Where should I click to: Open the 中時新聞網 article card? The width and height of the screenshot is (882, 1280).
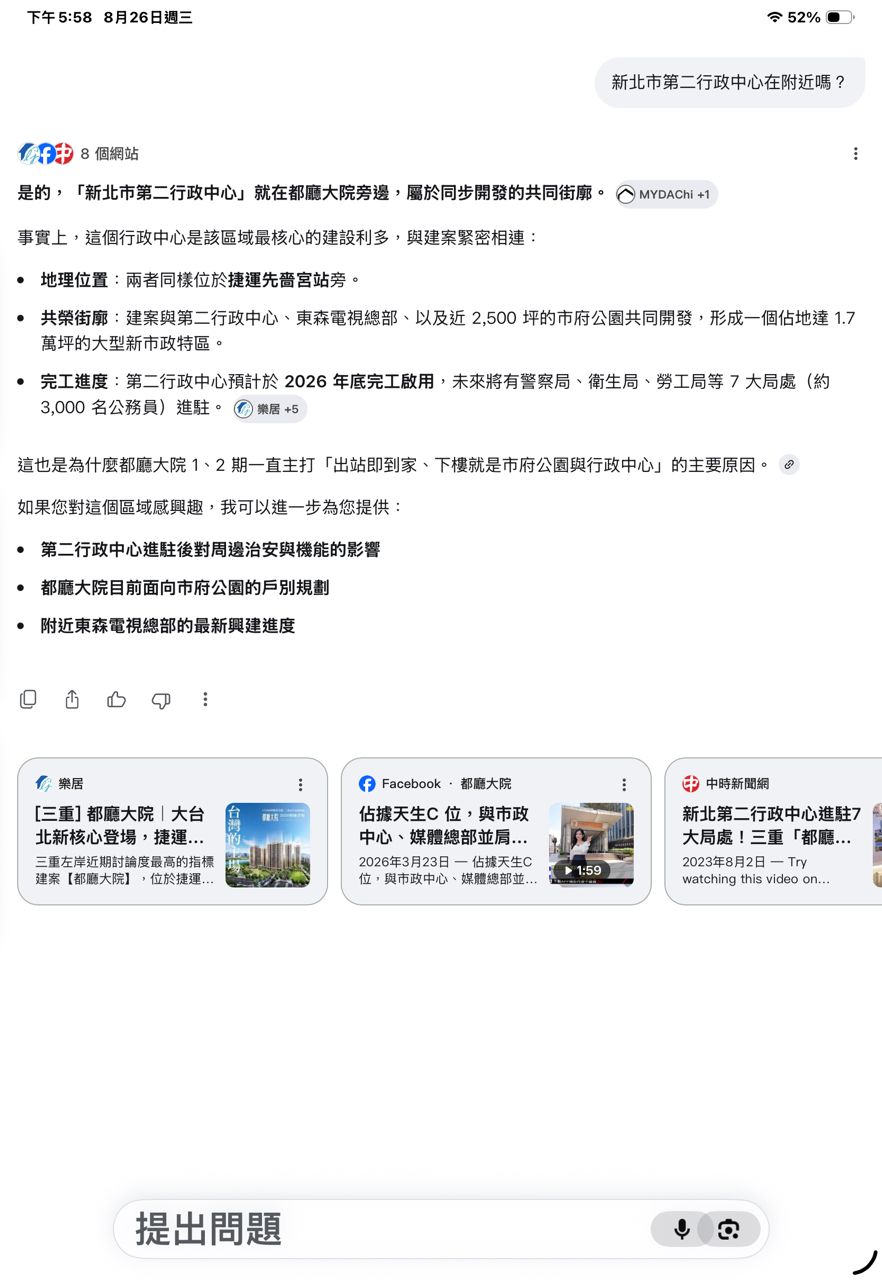coord(773,831)
